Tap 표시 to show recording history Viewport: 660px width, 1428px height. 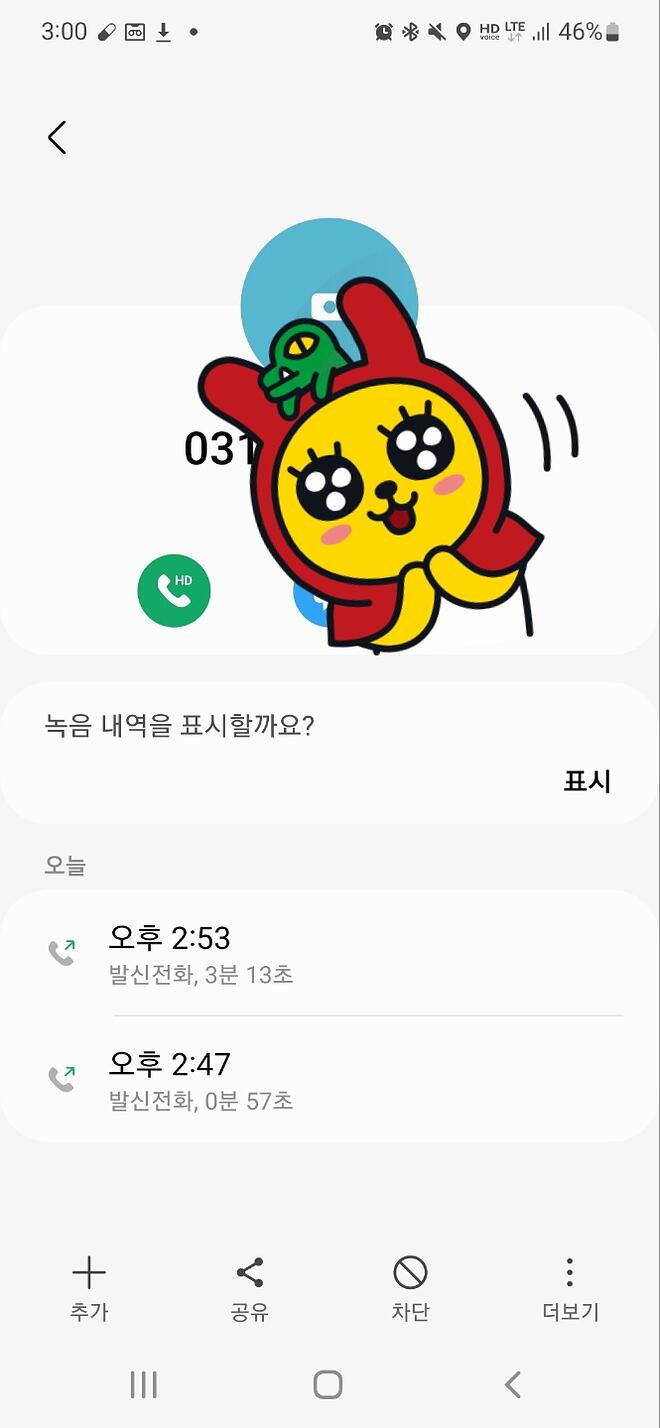(x=587, y=781)
